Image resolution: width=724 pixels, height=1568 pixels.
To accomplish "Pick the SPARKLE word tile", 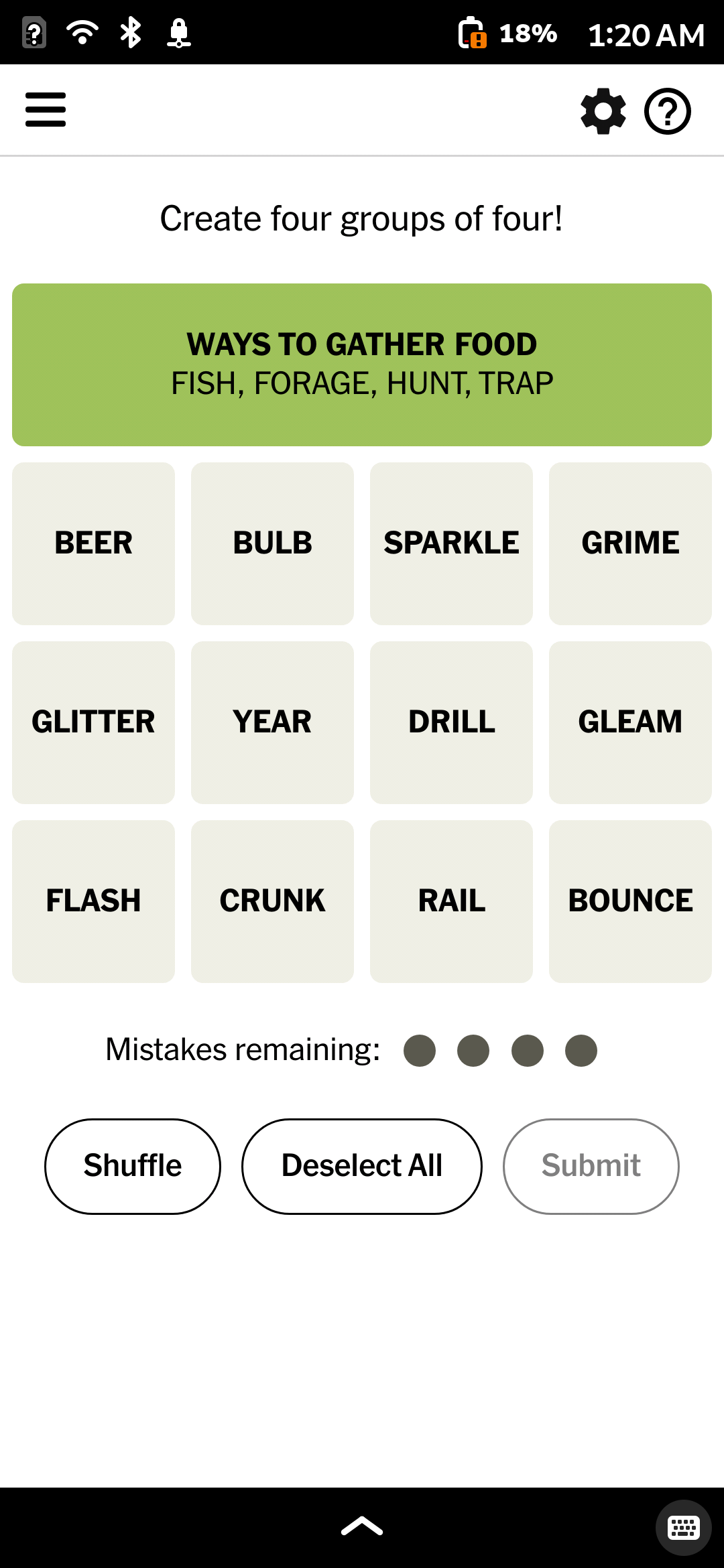I will 451,543.
